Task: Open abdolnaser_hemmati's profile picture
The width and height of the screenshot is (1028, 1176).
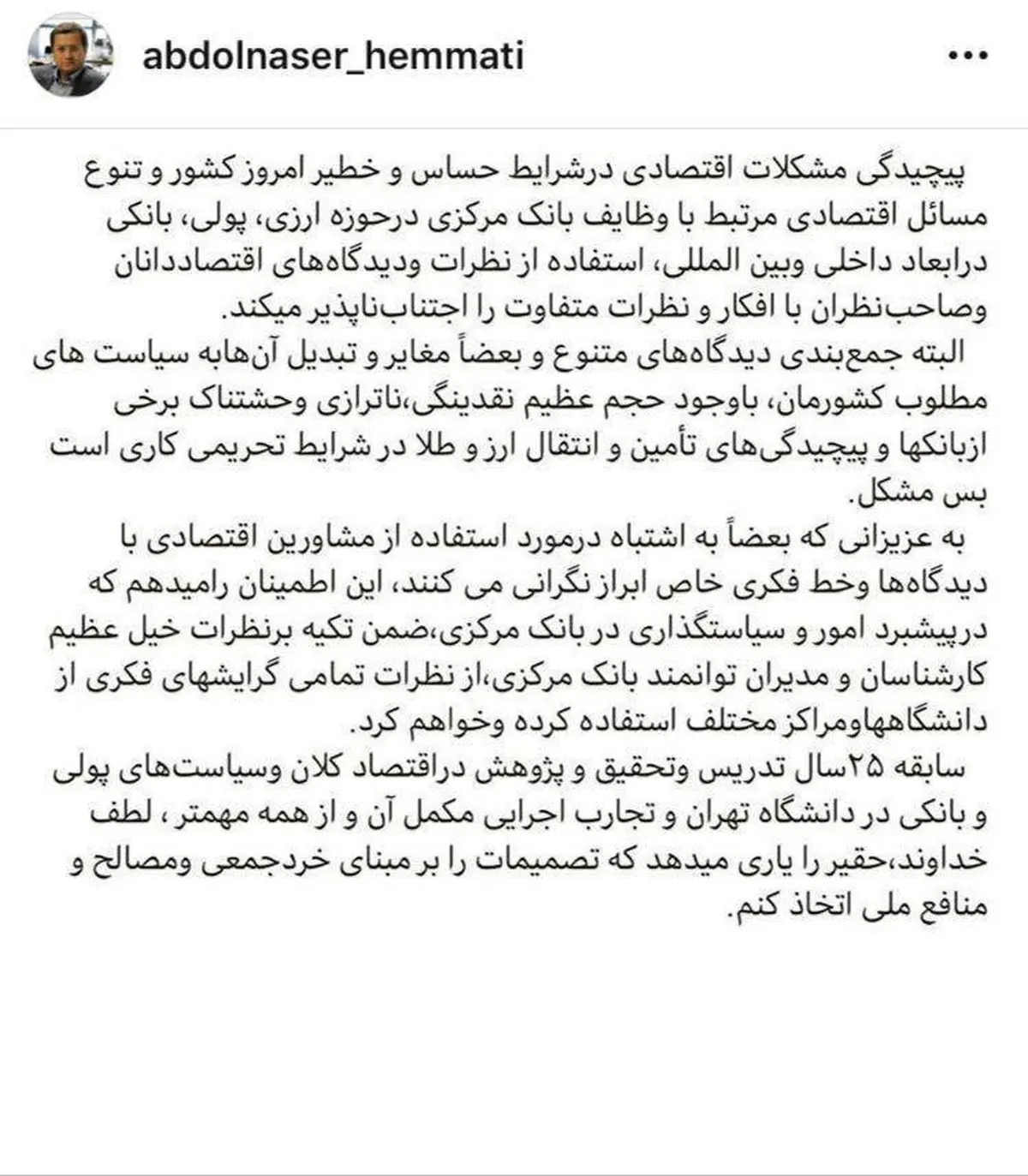Action: 70,57
